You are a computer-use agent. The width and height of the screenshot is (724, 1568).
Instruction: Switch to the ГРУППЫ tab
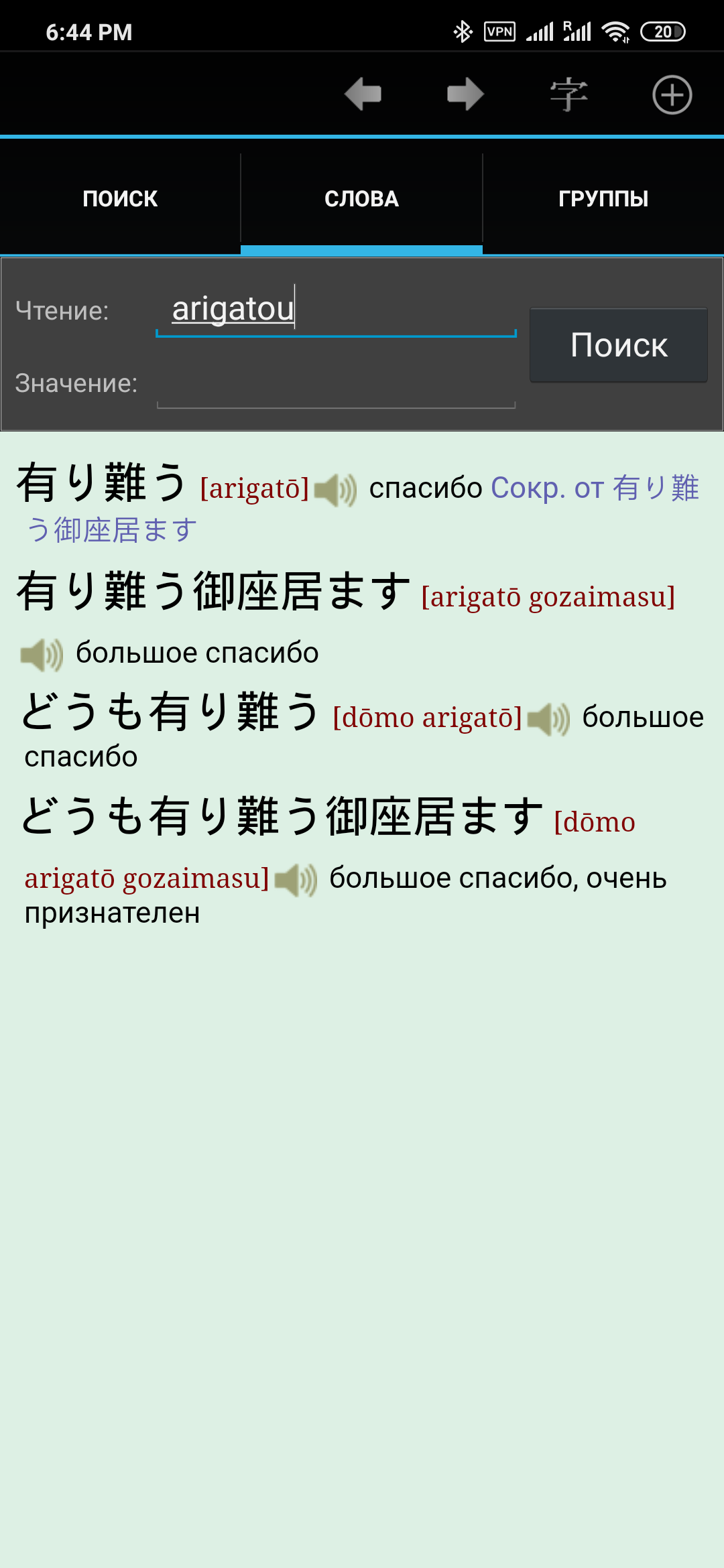coord(603,199)
